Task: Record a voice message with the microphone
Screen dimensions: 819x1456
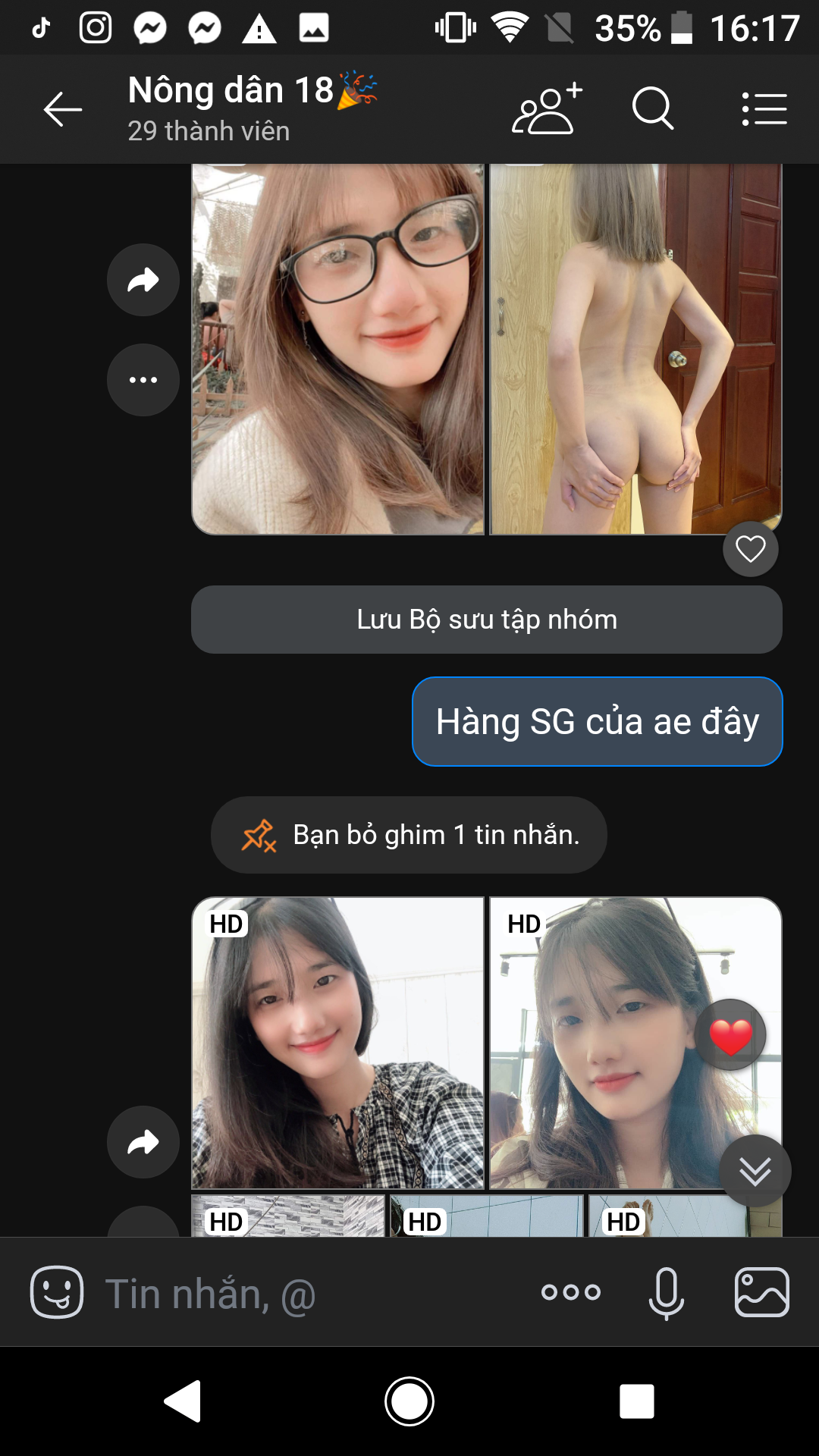Action: [x=667, y=1293]
